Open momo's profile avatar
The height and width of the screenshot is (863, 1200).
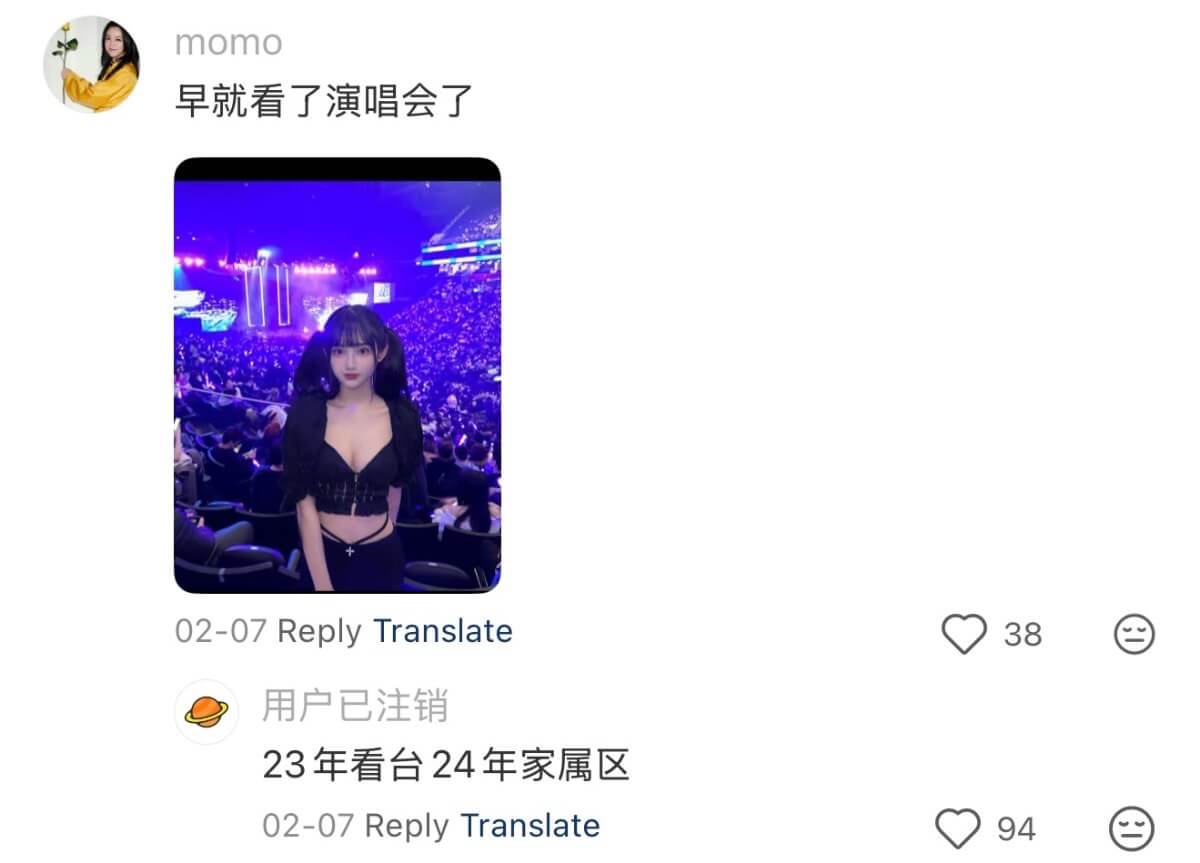tap(91, 64)
